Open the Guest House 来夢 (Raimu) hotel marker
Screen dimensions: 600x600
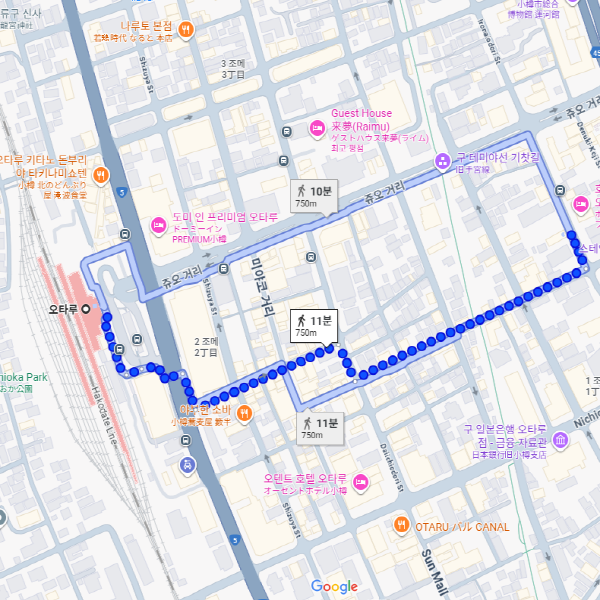[316, 128]
